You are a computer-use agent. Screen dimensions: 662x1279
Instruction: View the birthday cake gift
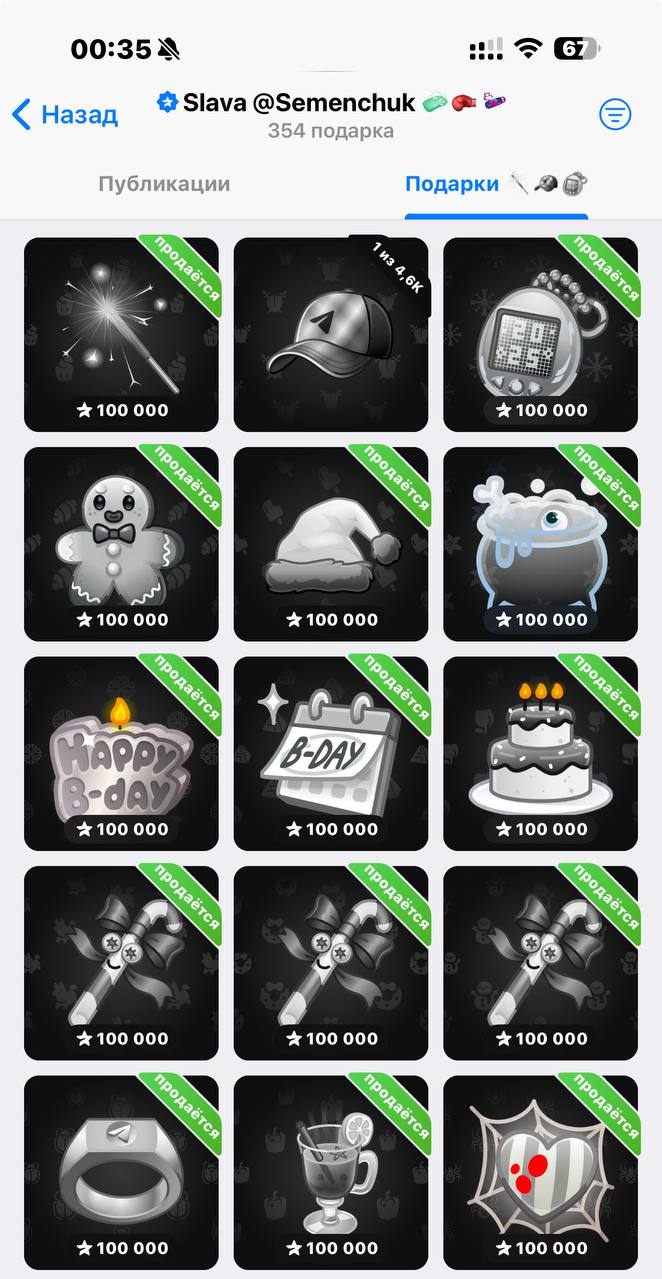pos(540,753)
